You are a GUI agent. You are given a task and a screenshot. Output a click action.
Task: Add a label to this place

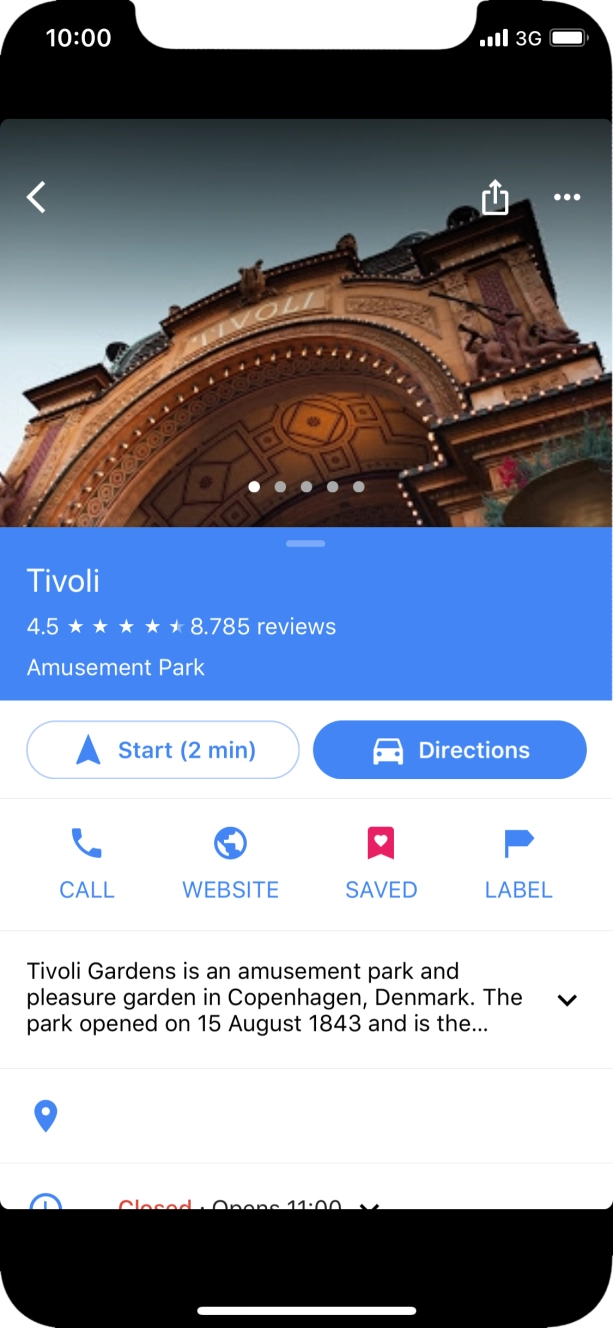click(518, 863)
